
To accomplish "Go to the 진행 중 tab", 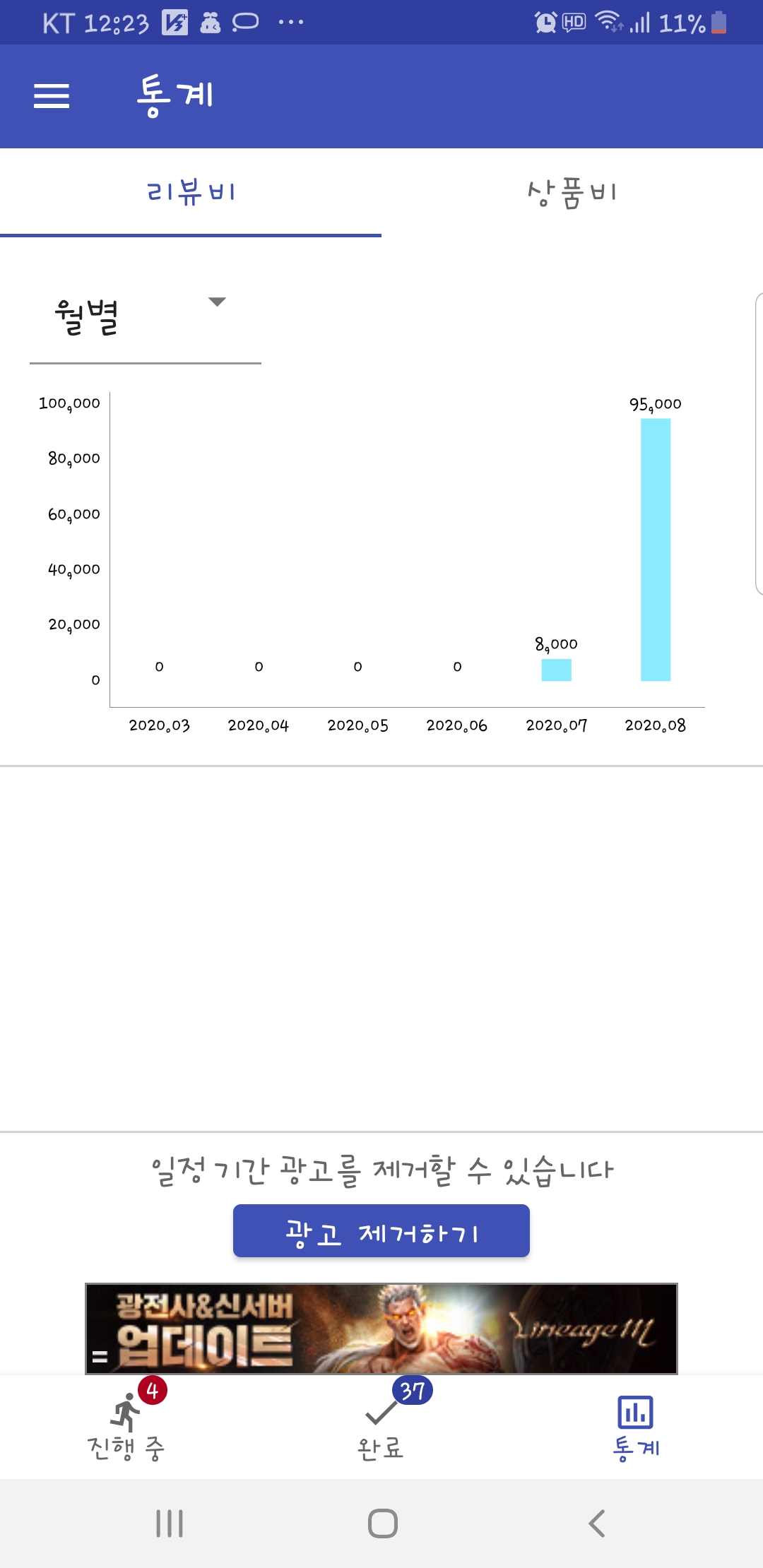I will [127, 1428].
